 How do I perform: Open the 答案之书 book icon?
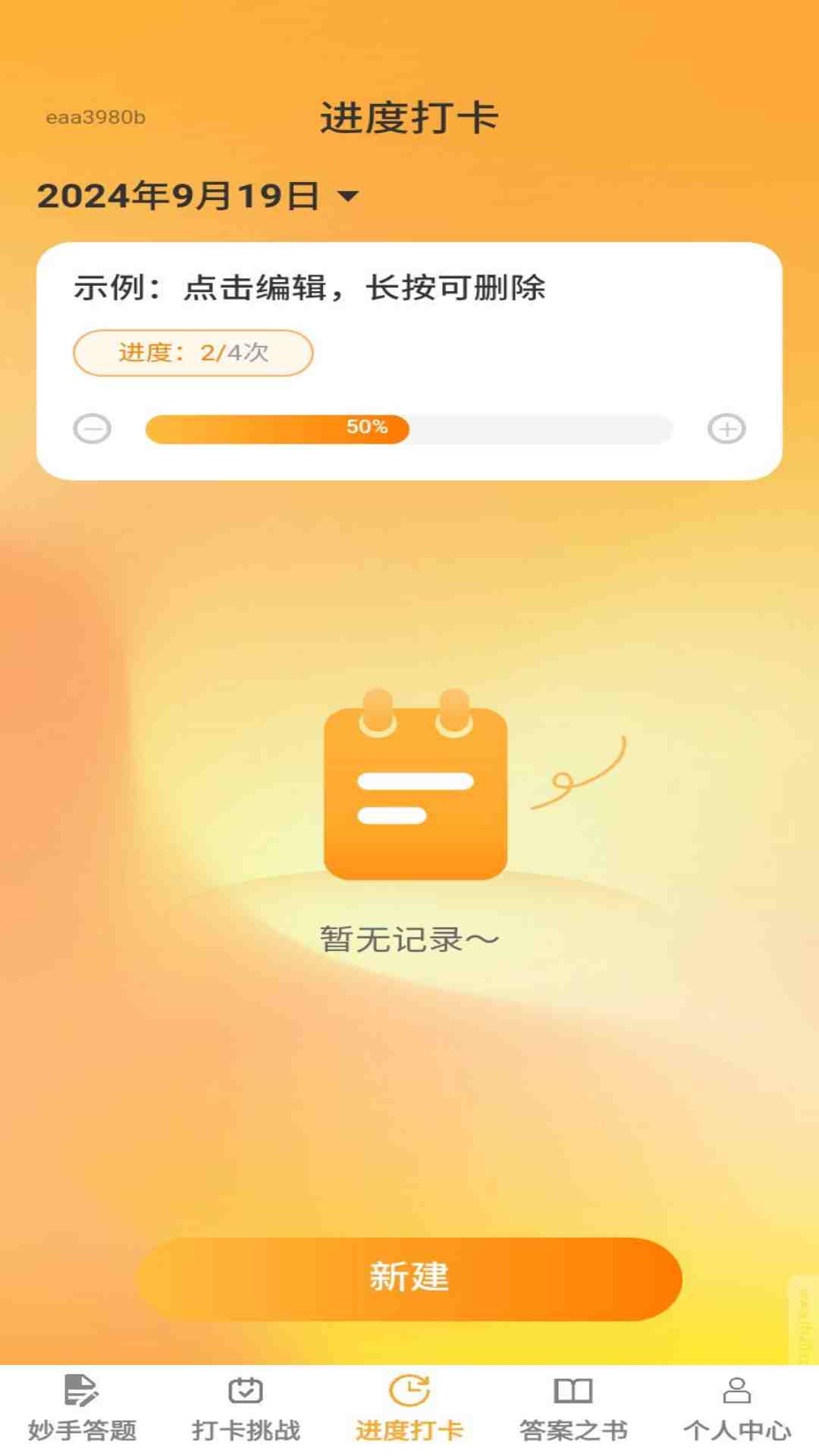[x=573, y=1401]
